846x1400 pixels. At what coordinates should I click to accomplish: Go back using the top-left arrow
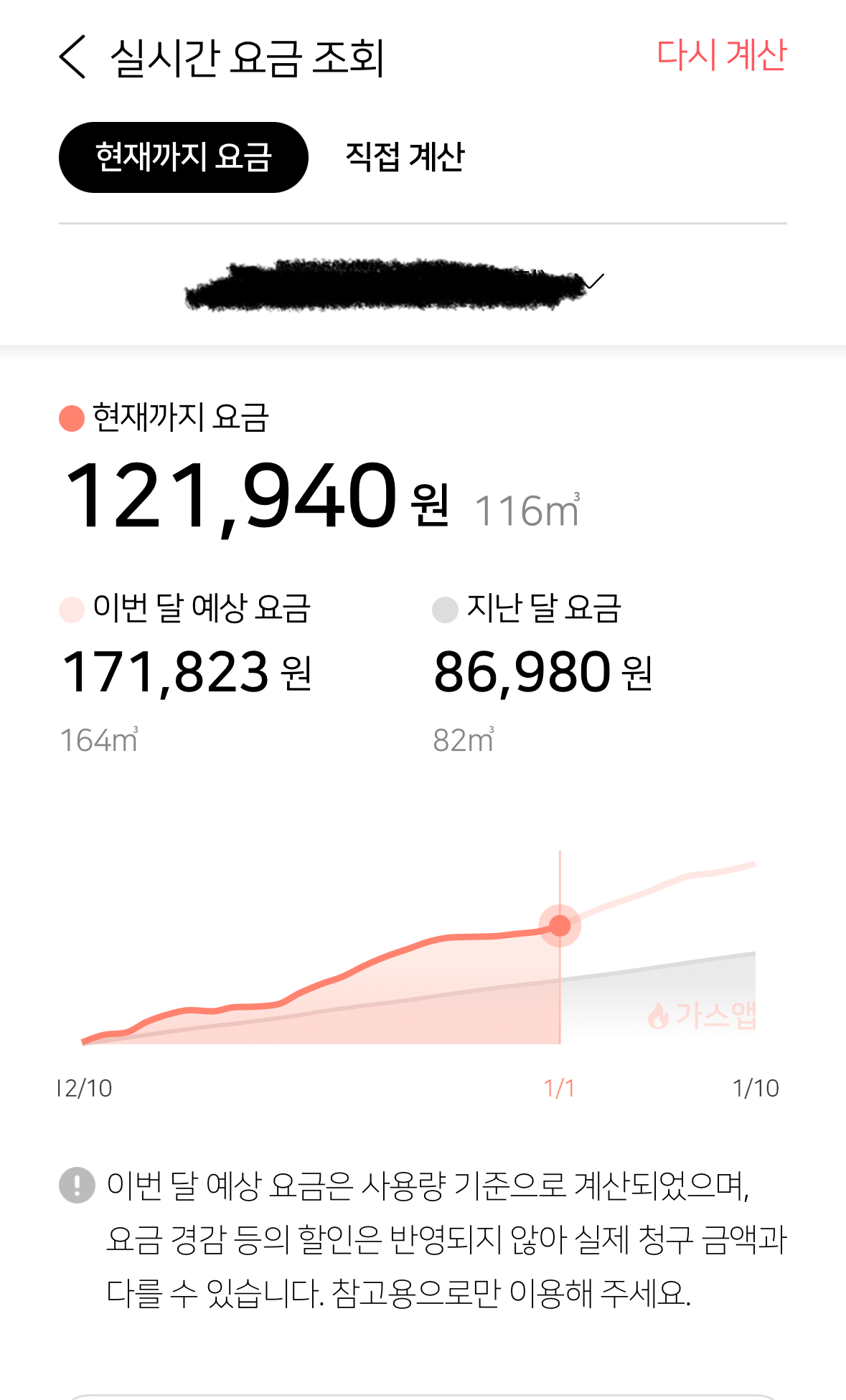pyautogui.click(x=72, y=57)
